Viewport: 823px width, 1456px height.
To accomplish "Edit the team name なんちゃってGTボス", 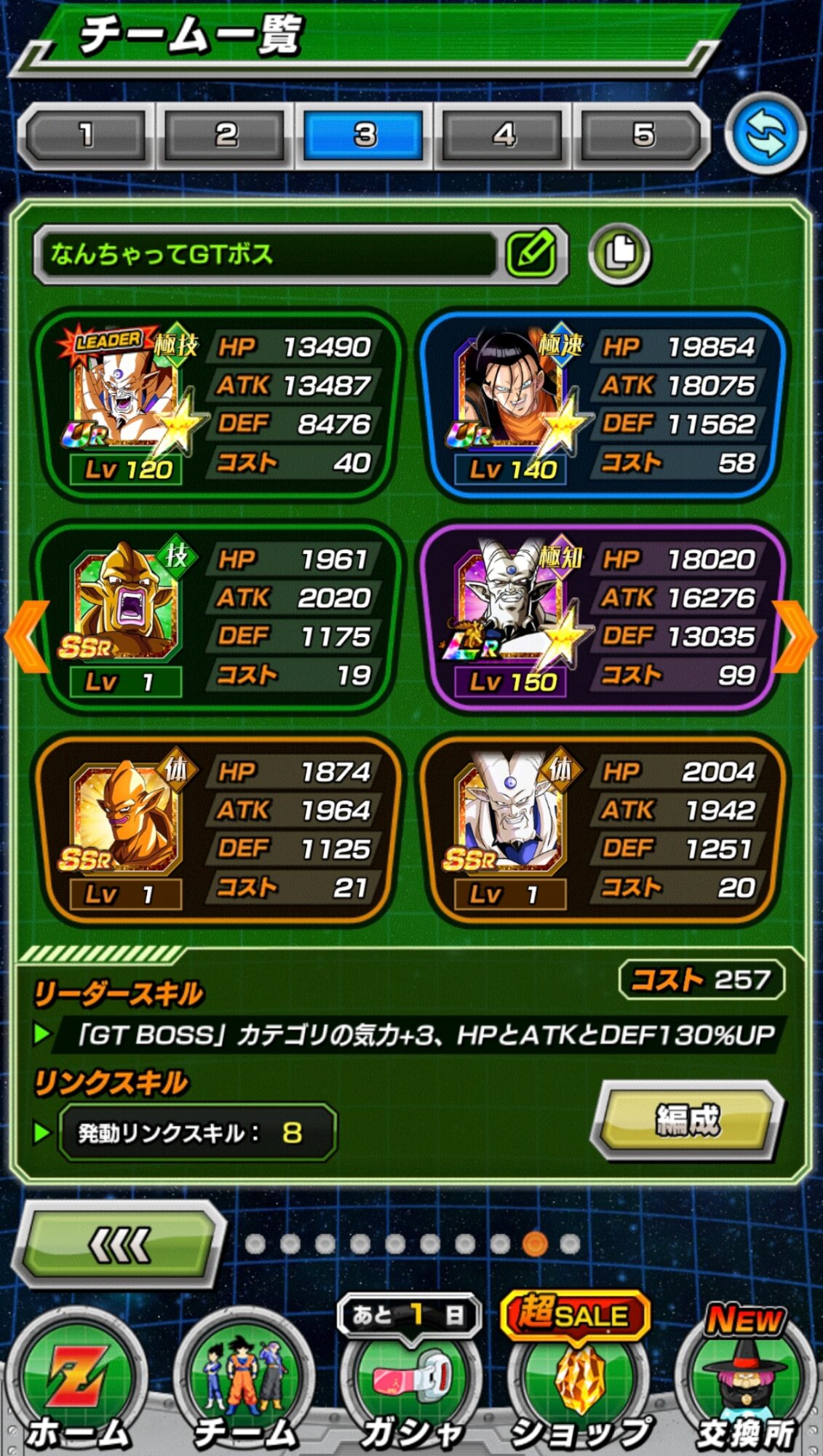I will [533, 253].
